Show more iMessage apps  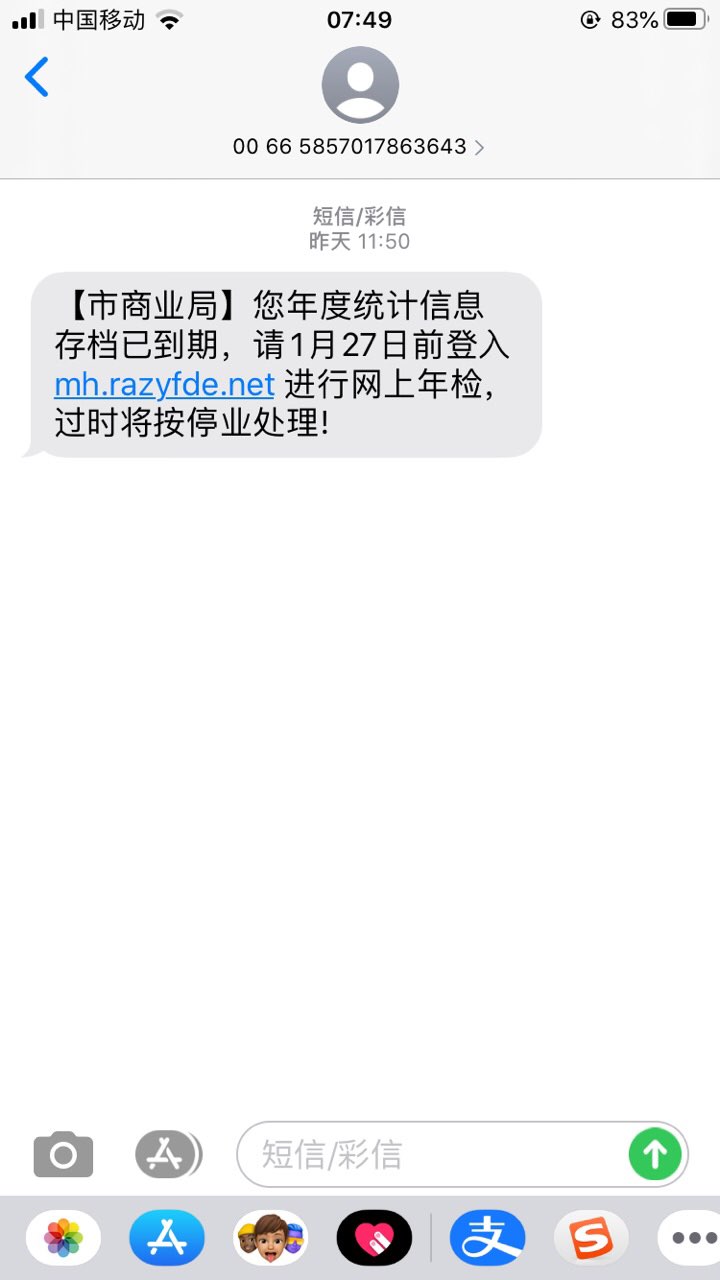click(x=693, y=1238)
